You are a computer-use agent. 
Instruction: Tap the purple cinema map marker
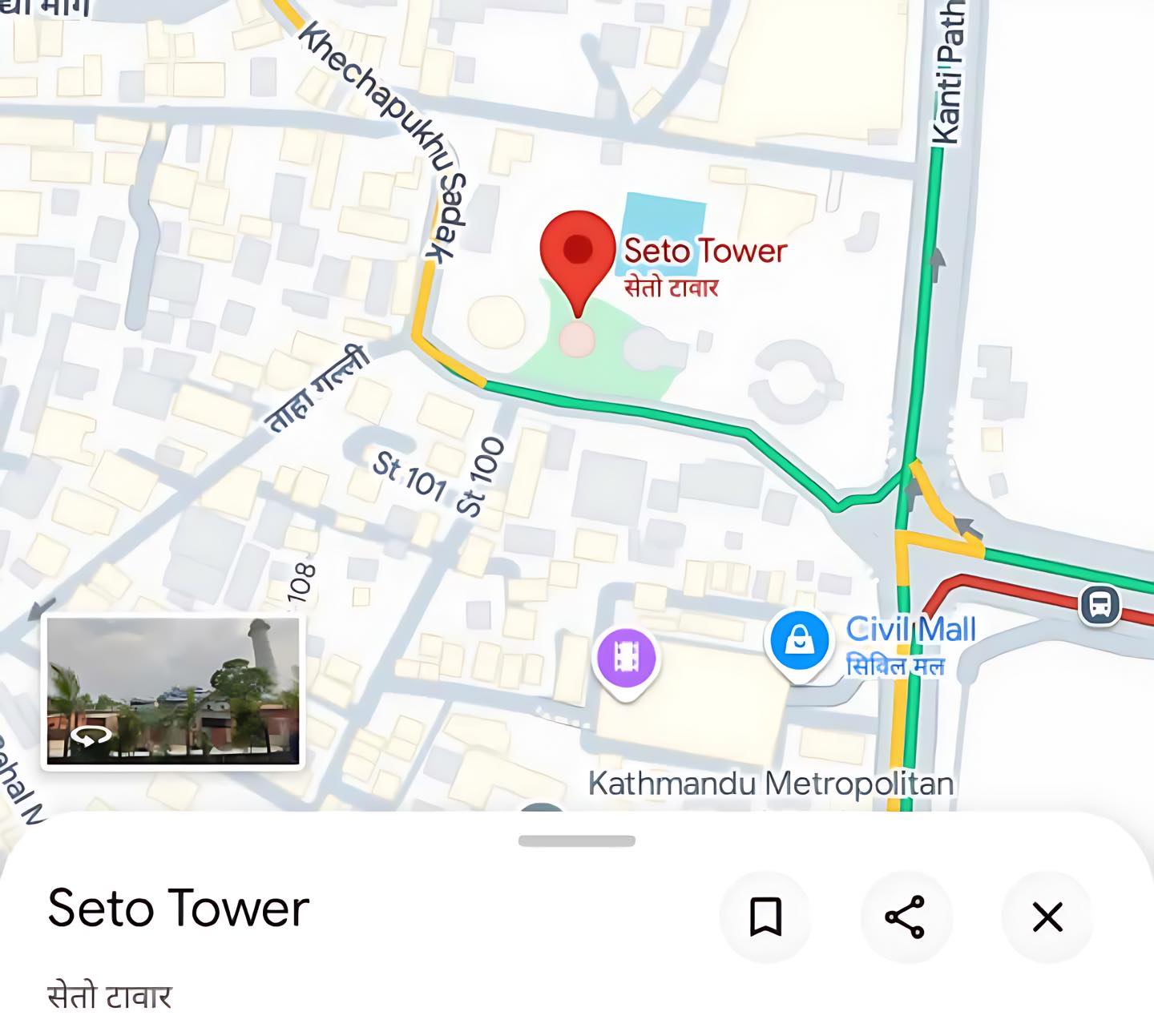(x=626, y=658)
